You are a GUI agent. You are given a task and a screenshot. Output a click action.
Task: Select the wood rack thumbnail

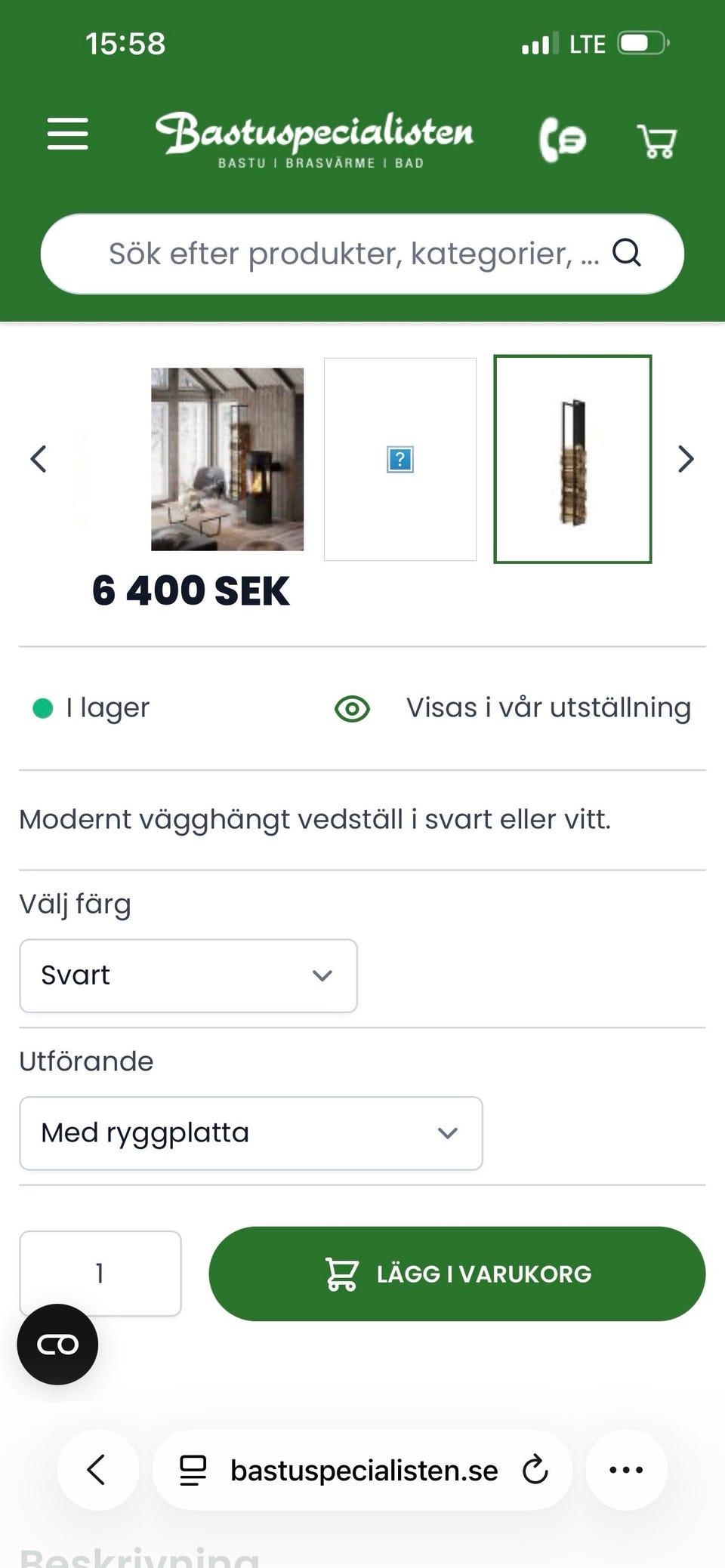point(572,459)
